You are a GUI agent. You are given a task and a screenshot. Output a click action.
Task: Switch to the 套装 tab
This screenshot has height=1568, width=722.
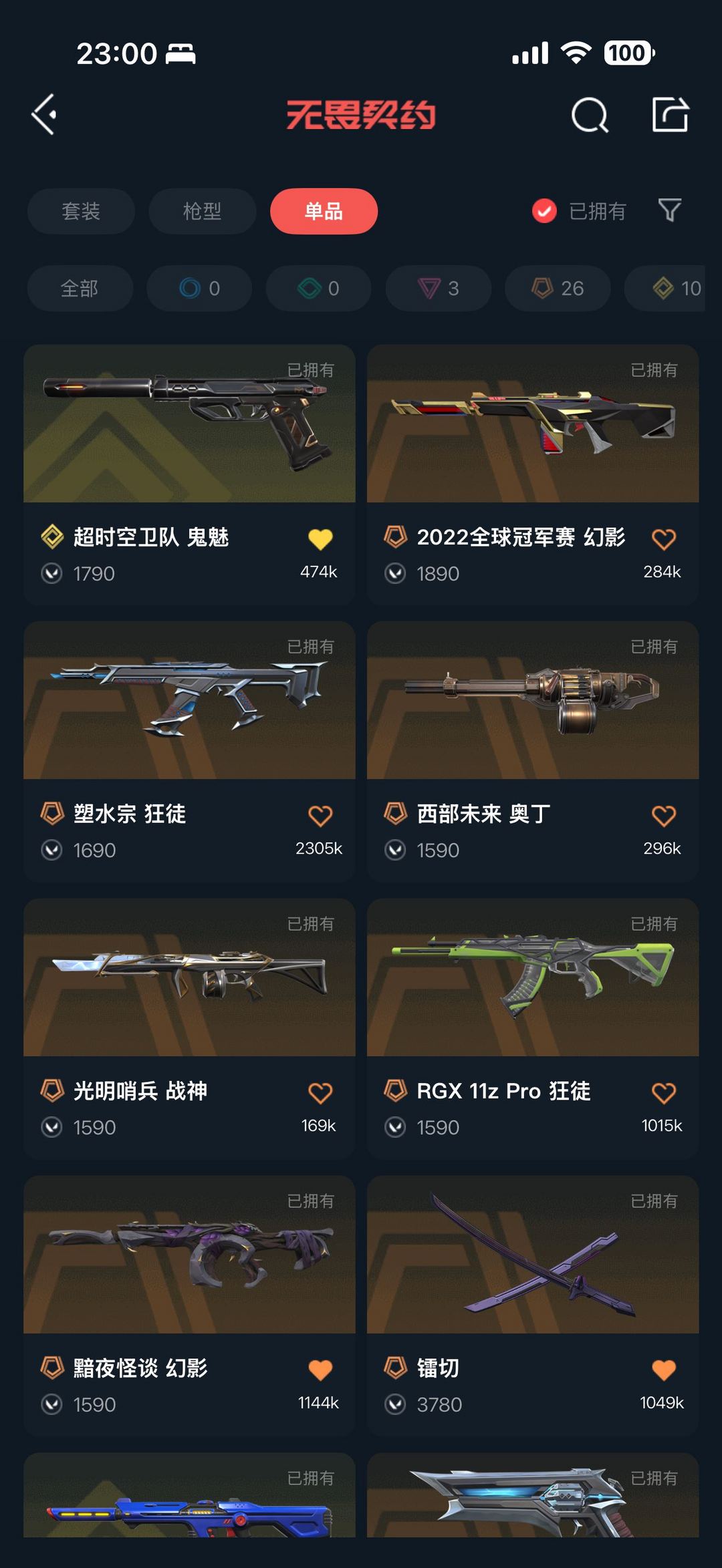(x=81, y=211)
